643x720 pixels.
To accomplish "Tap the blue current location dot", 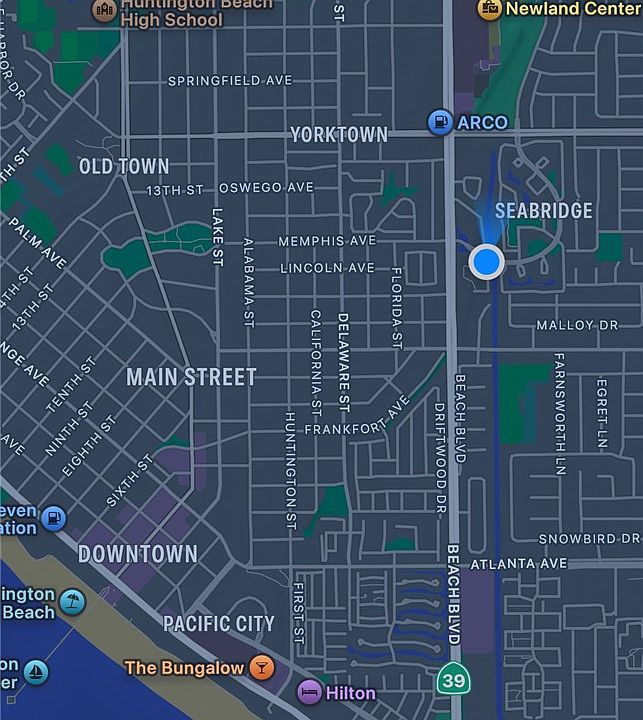I will (x=486, y=262).
